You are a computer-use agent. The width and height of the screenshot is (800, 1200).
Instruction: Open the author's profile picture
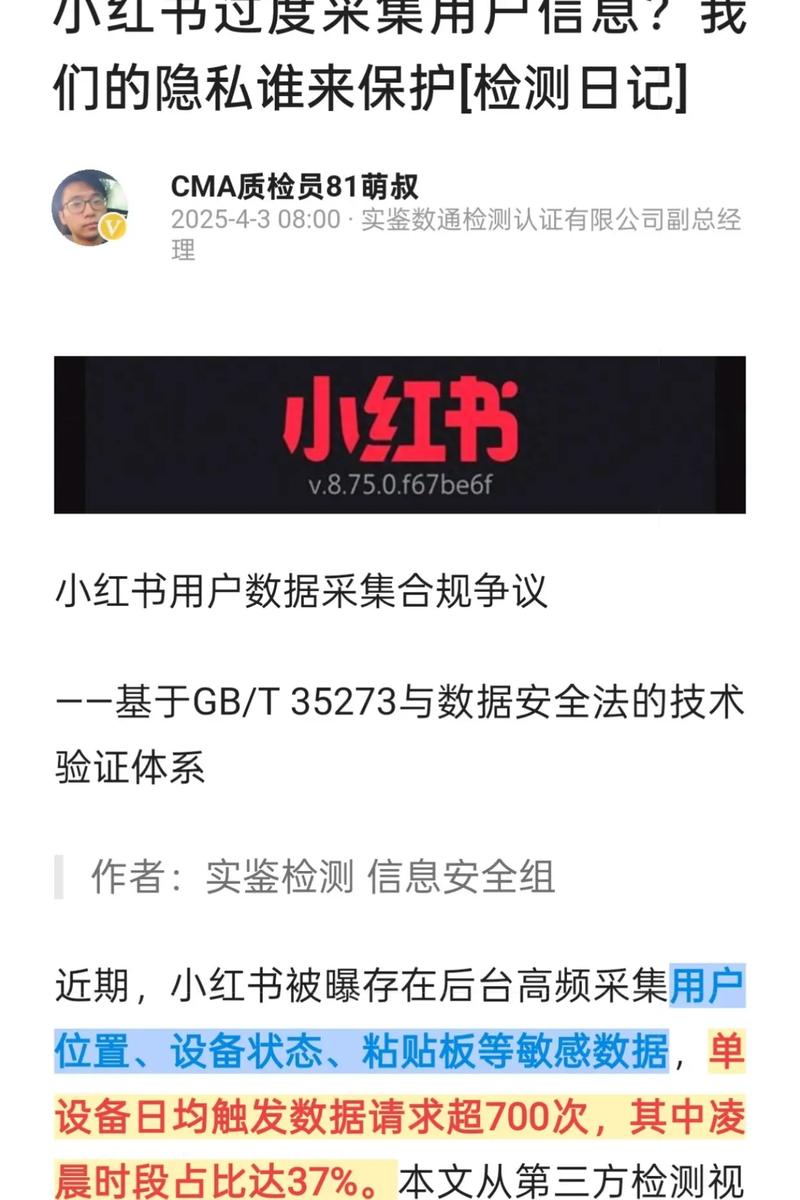89,207
